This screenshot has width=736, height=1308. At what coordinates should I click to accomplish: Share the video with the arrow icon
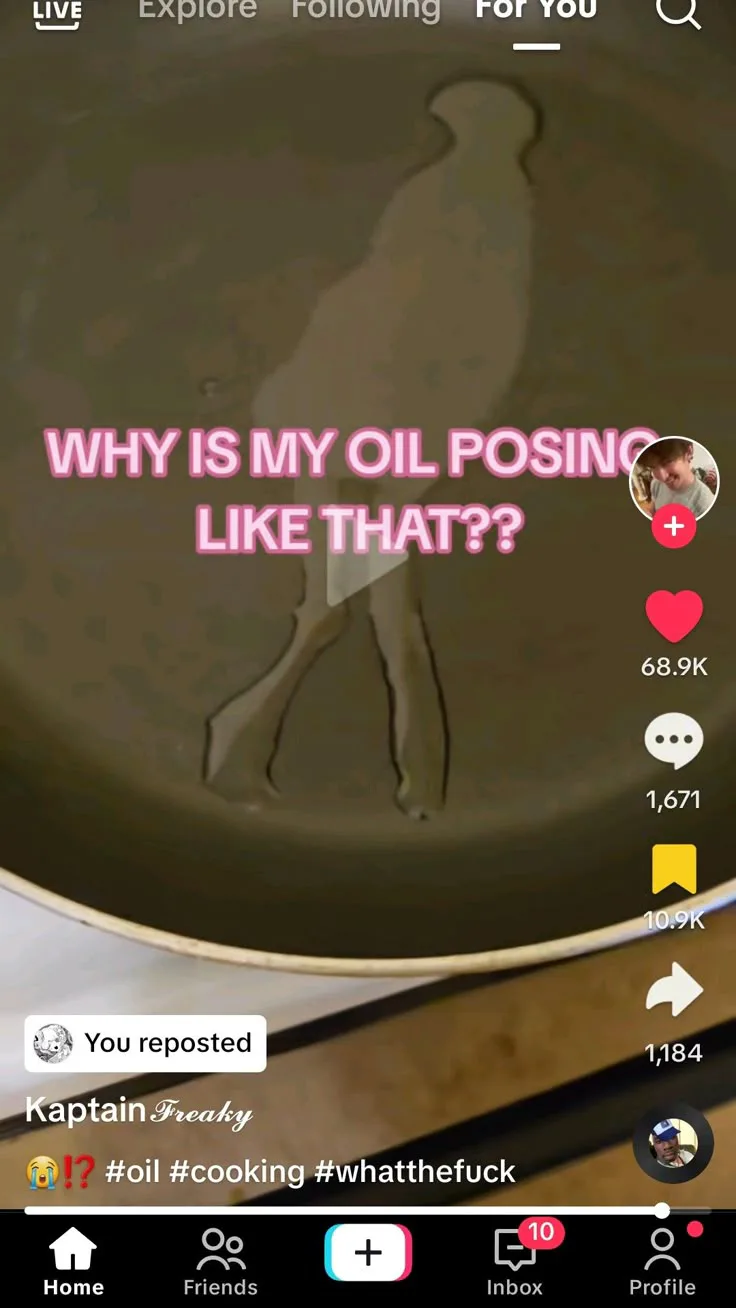pyautogui.click(x=674, y=990)
